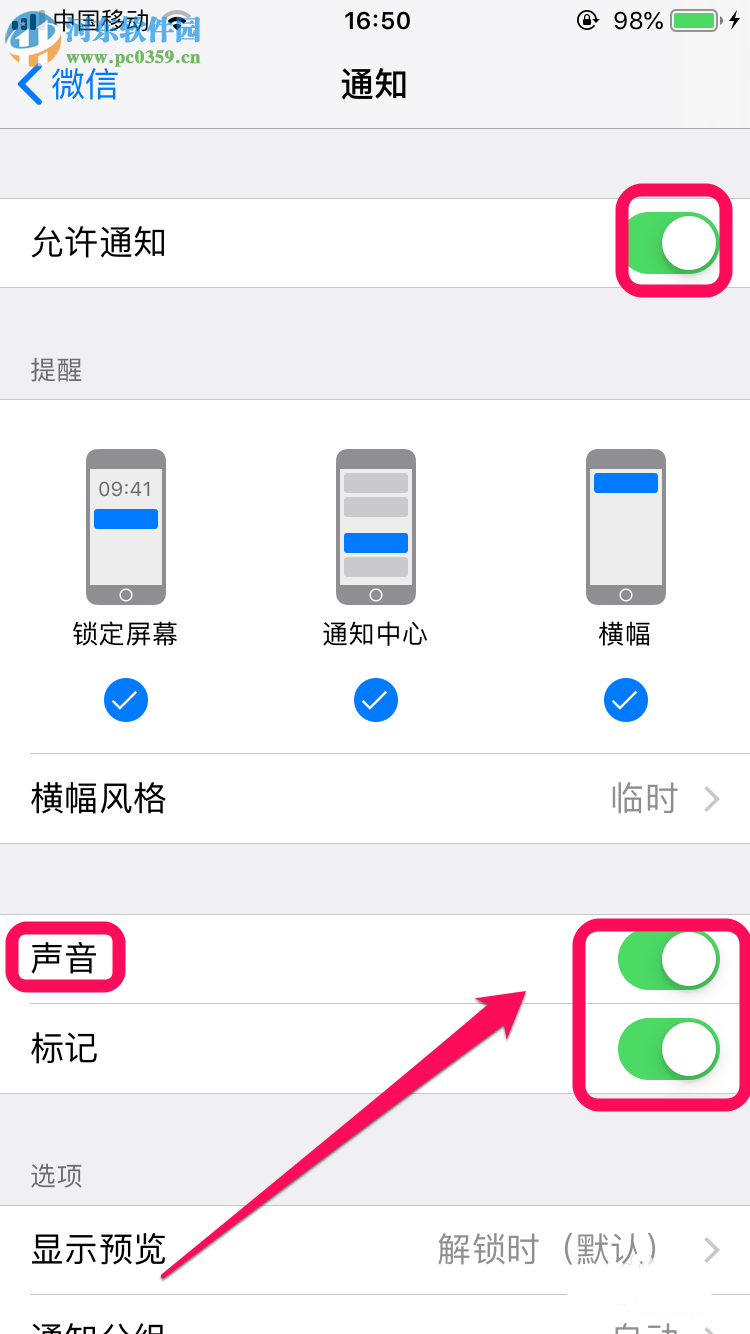Disable the 标记 badge switch

668,1049
